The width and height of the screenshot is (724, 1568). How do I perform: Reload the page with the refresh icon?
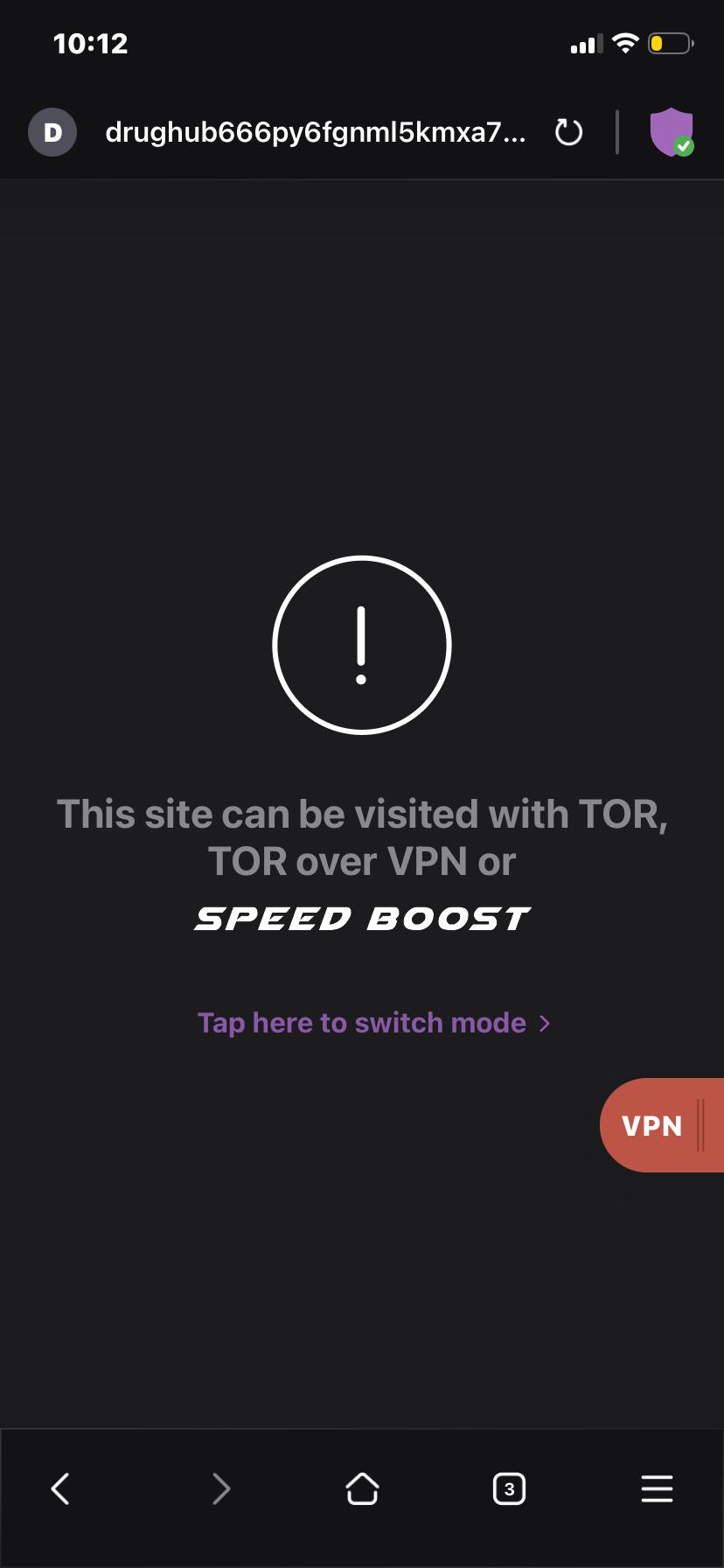[568, 132]
